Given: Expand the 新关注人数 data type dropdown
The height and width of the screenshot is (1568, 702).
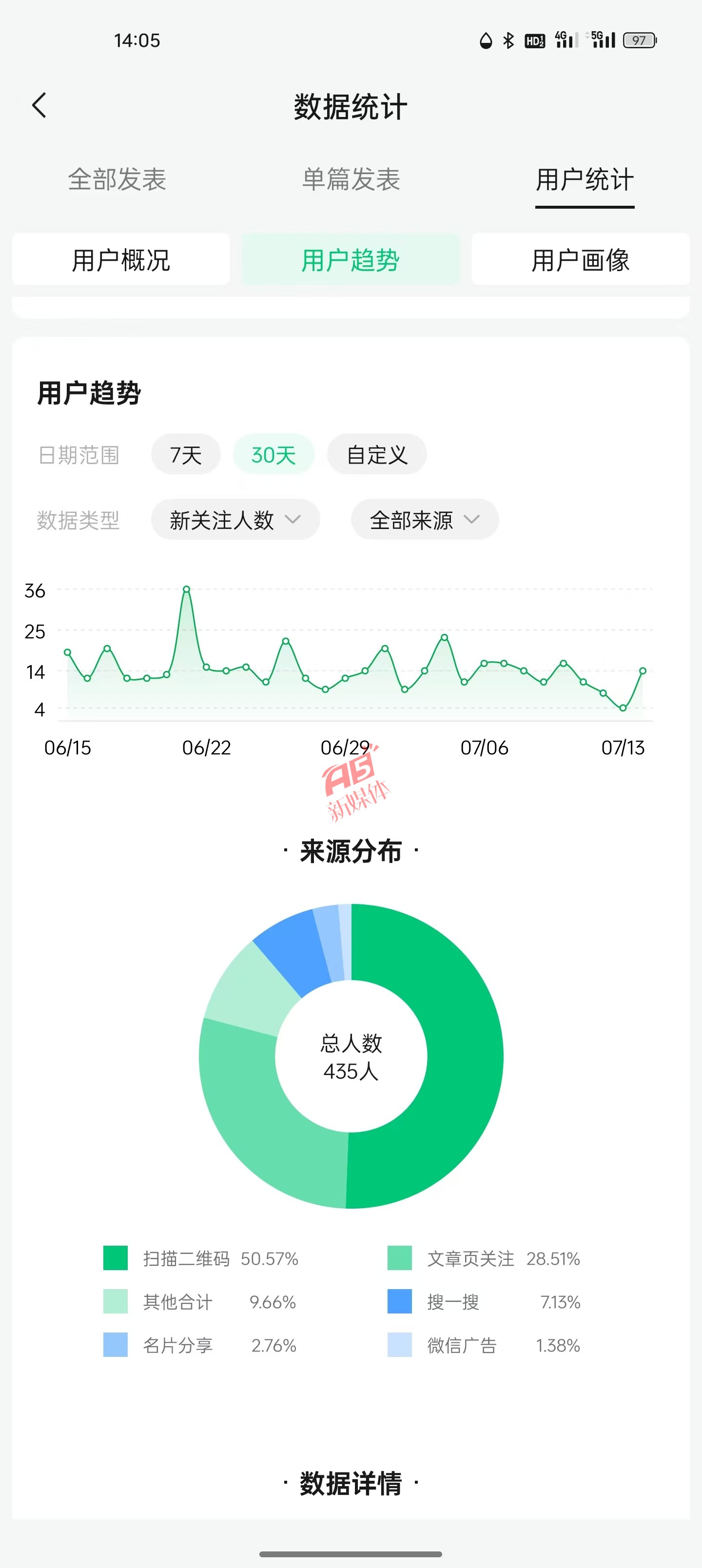Looking at the screenshot, I should coord(235,520).
